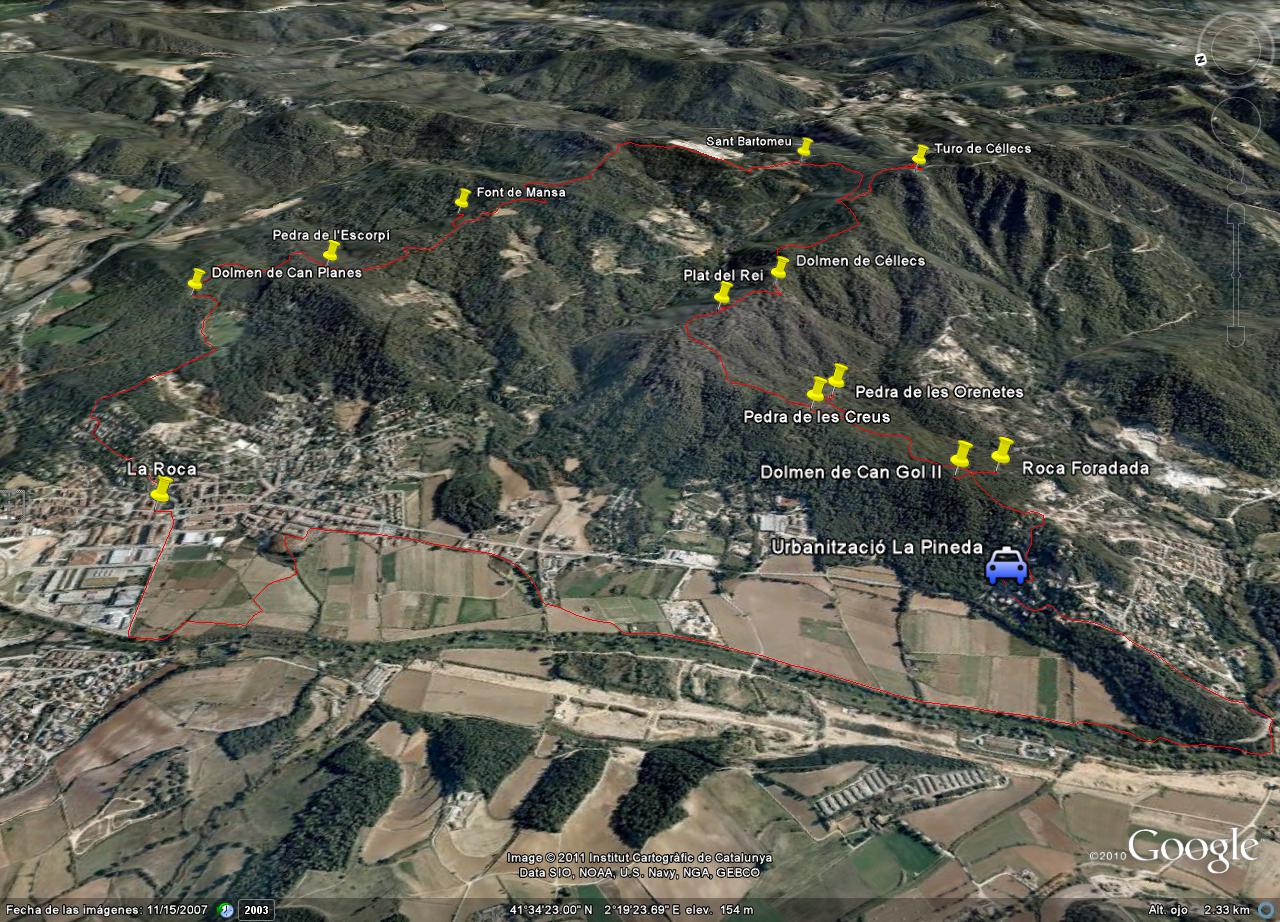Open historical imagery for 2003
This screenshot has width=1280, height=922.
tap(255, 910)
